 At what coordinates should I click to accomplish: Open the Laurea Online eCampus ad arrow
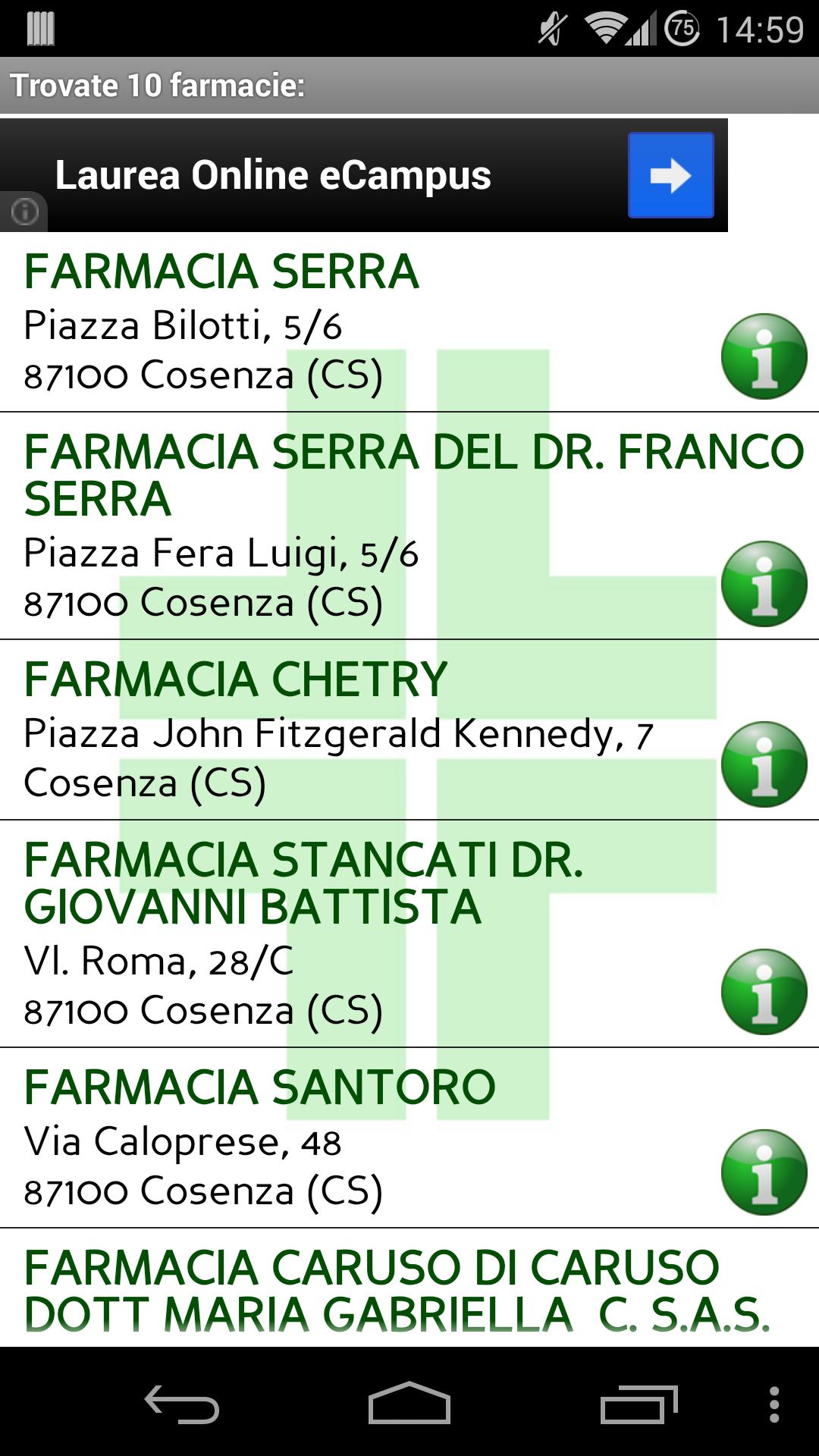670,175
